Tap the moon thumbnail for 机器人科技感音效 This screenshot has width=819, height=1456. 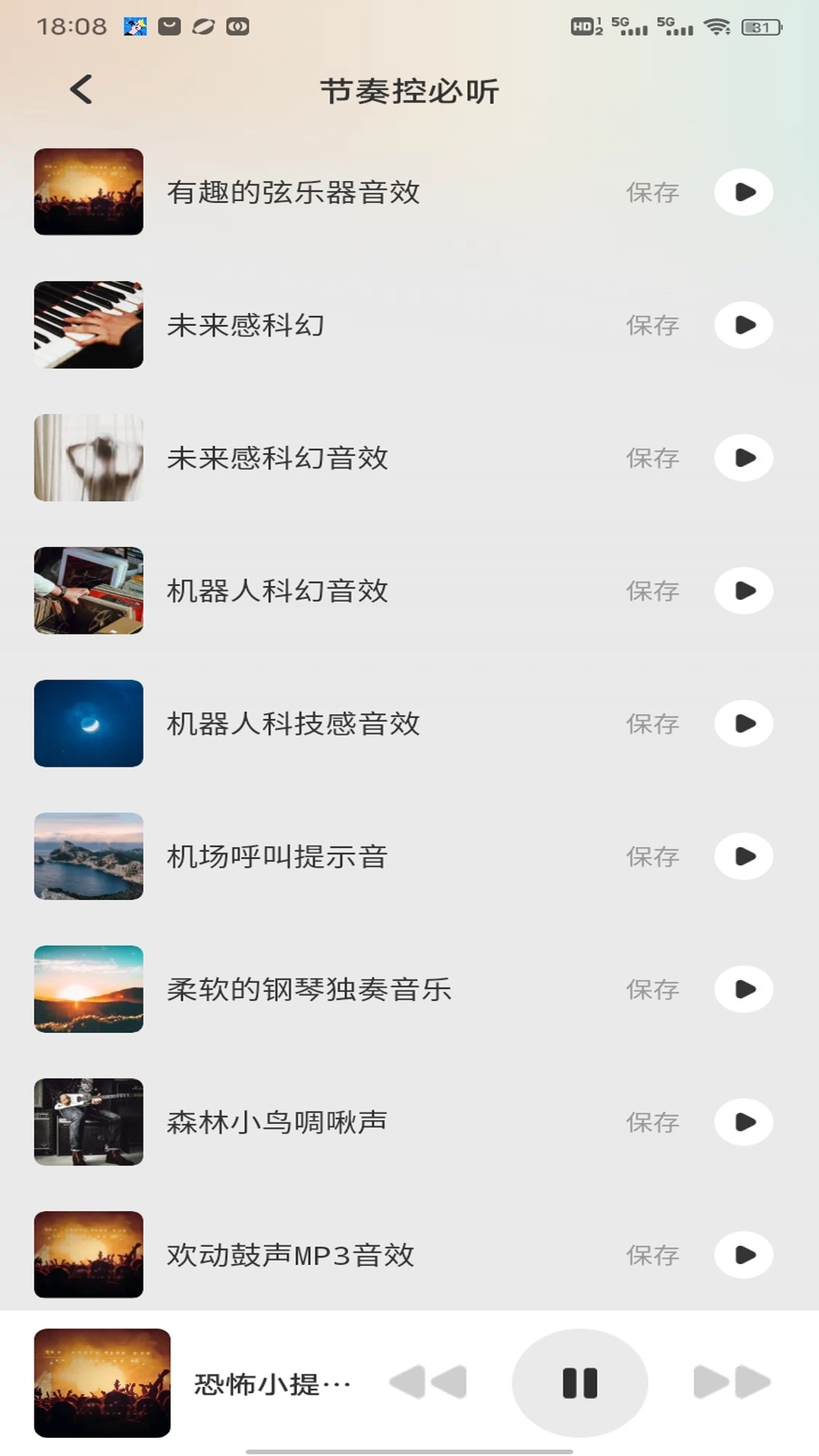pos(89,723)
